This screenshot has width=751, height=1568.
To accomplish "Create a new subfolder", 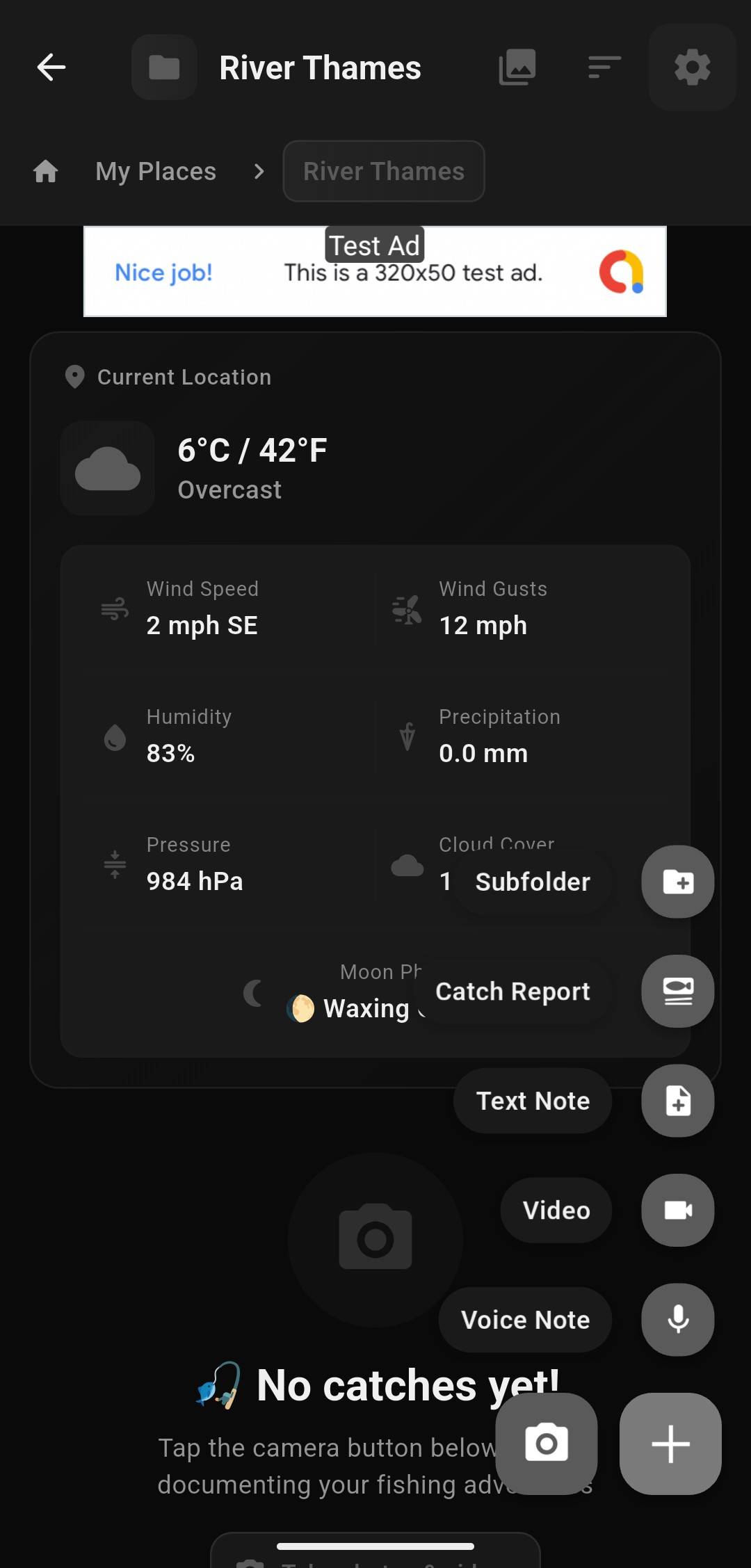I will point(677,882).
